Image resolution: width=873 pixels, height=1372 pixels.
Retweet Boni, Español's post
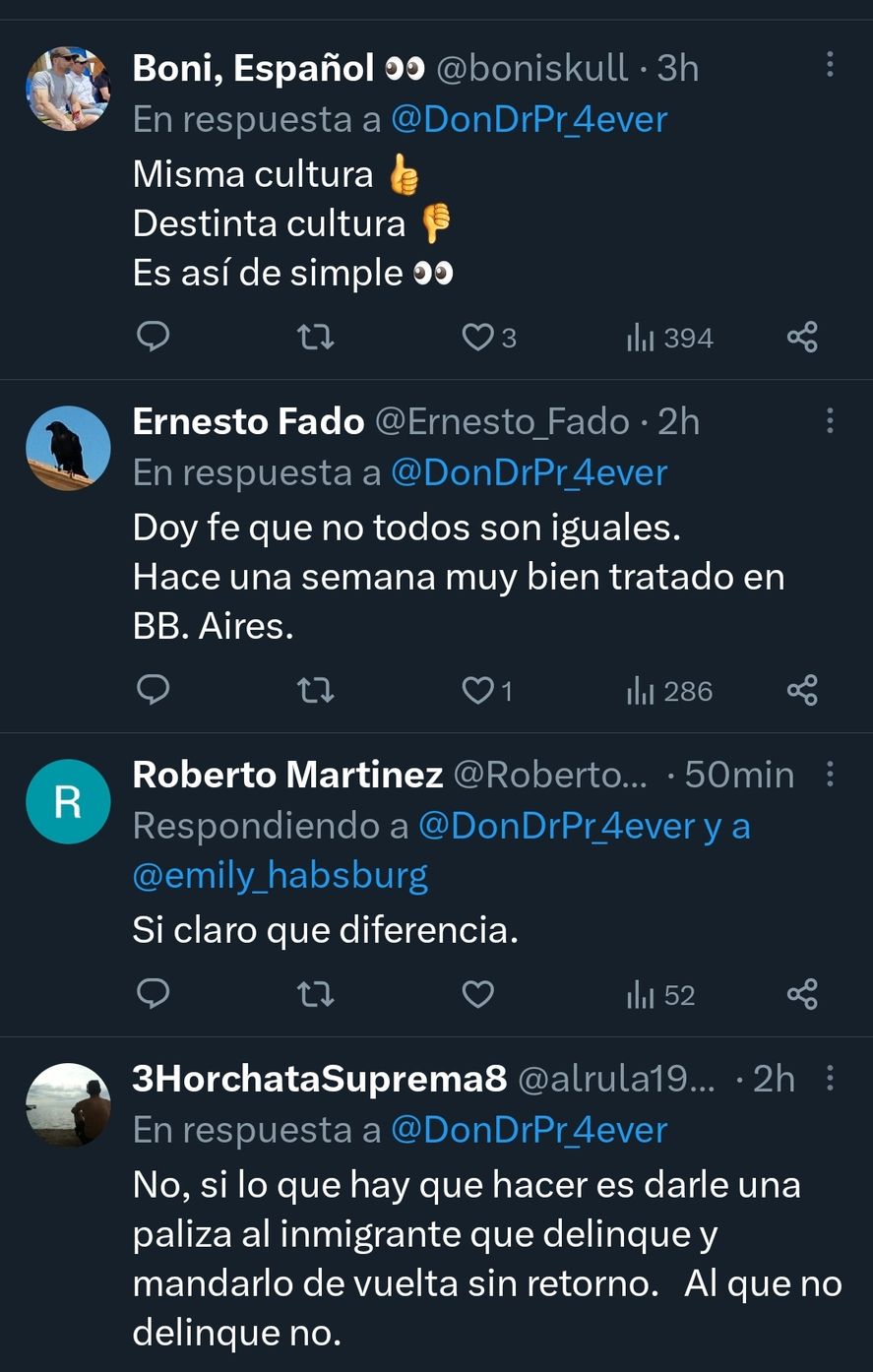point(316,338)
